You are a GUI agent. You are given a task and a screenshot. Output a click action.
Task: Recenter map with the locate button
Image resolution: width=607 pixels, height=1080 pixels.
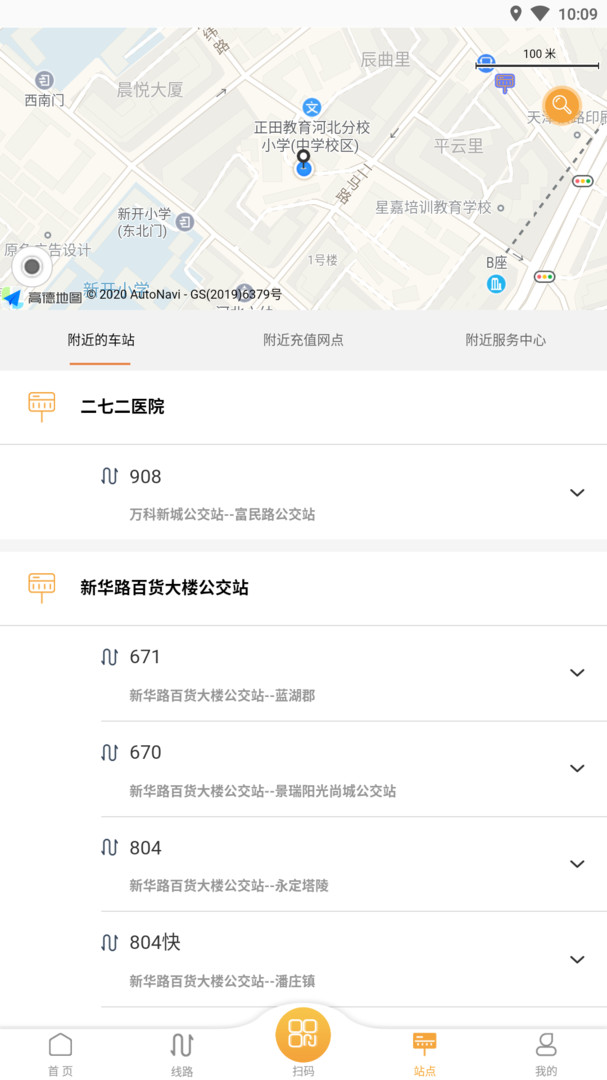(32, 267)
